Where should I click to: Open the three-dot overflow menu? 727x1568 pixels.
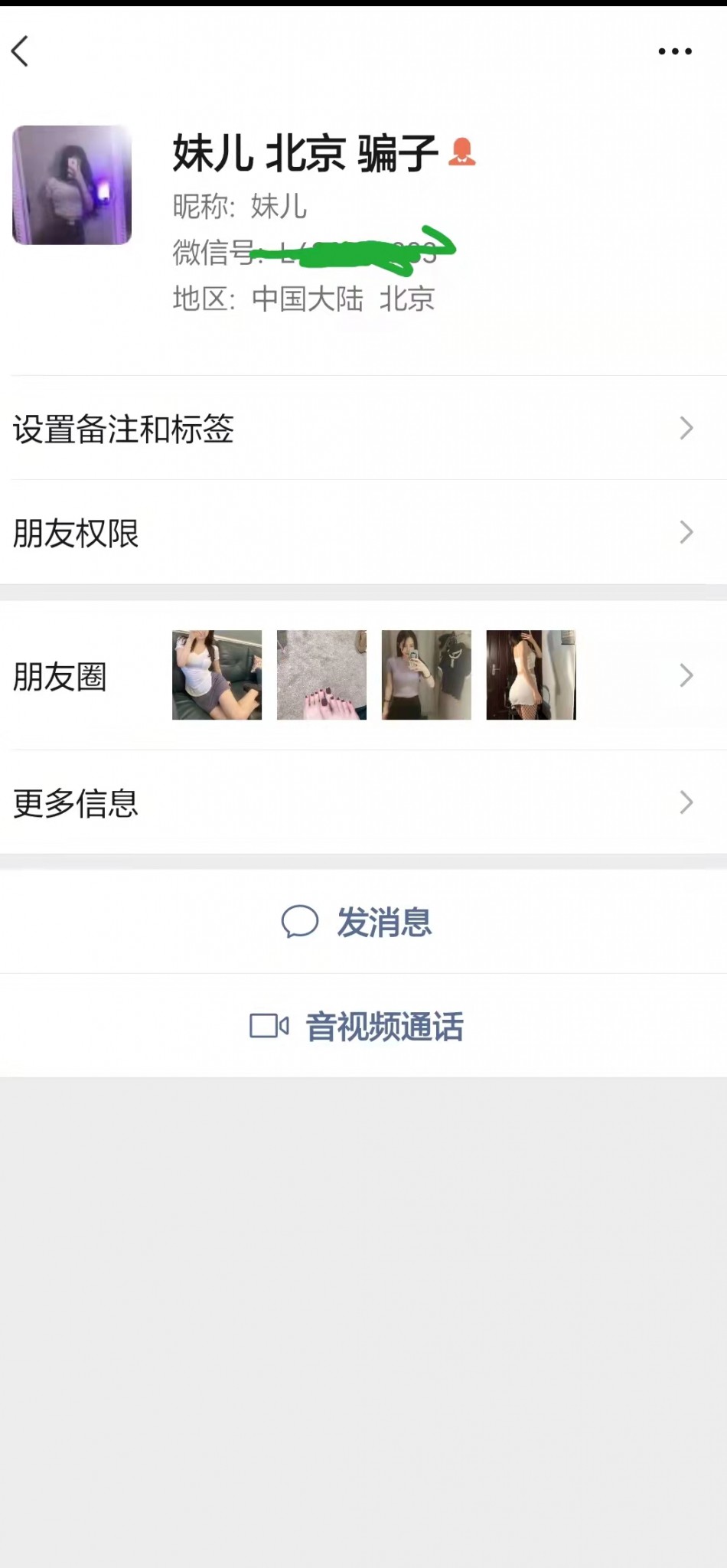(x=675, y=51)
